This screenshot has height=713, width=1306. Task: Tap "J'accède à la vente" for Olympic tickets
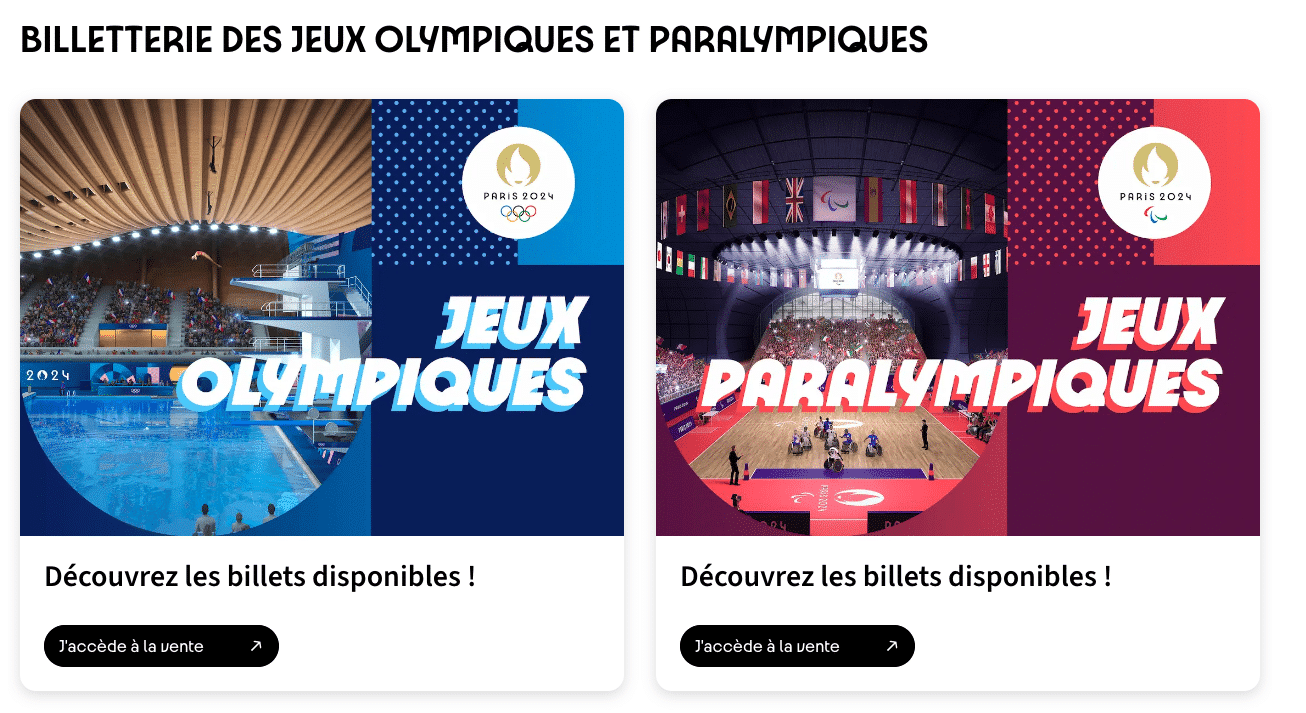161,646
